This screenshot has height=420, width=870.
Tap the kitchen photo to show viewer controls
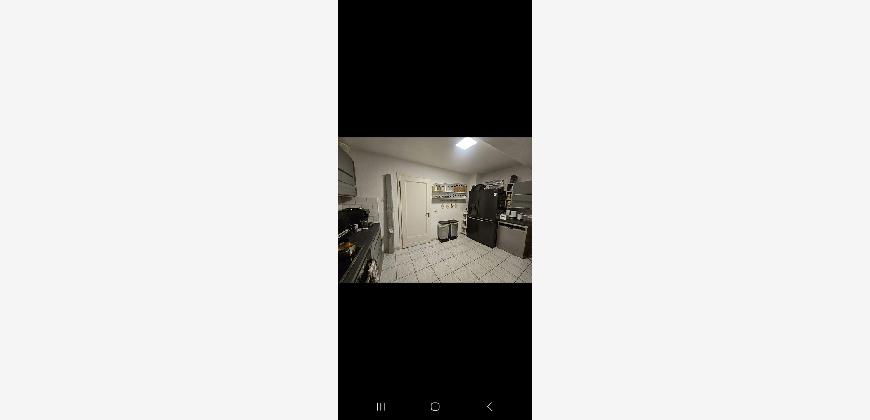click(434, 210)
